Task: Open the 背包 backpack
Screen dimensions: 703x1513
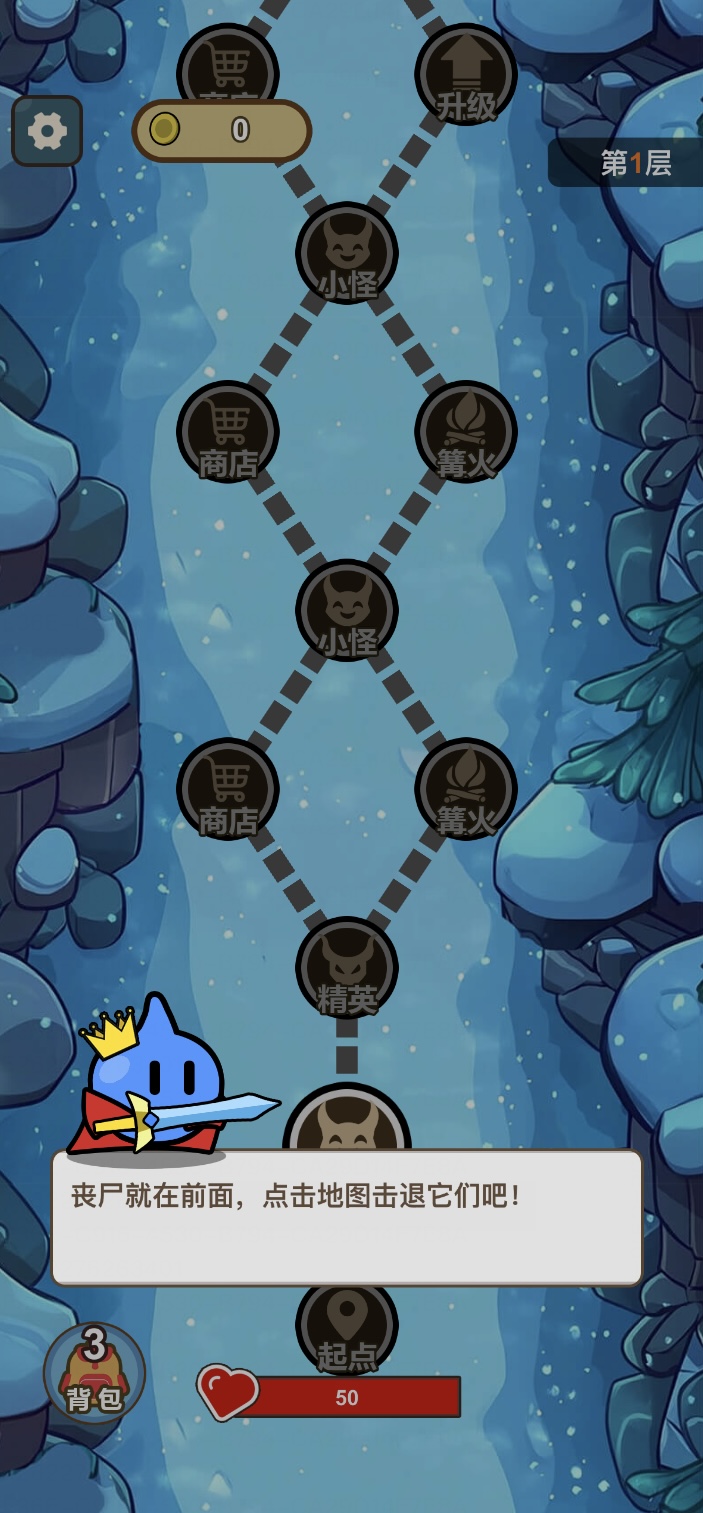Action: click(x=95, y=1372)
